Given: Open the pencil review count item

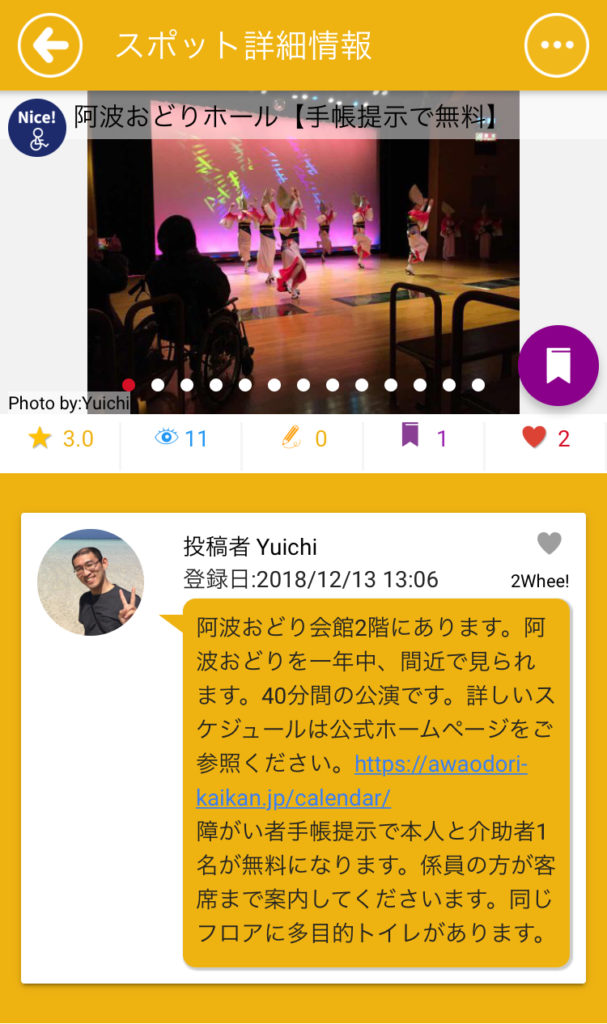Looking at the screenshot, I should (x=305, y=439).
